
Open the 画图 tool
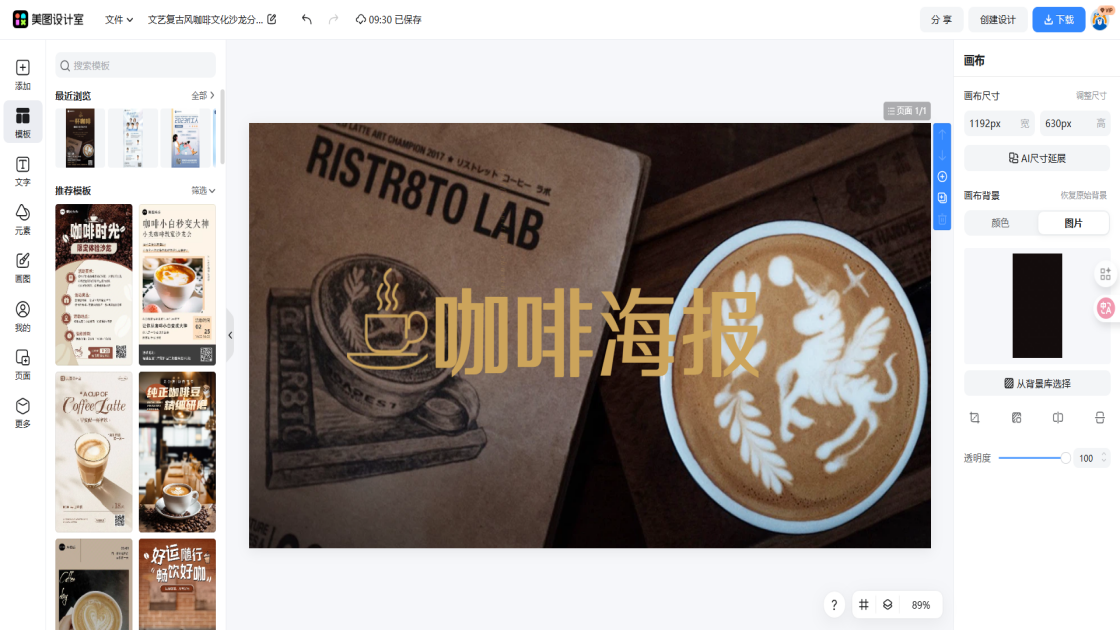point(22,267)
